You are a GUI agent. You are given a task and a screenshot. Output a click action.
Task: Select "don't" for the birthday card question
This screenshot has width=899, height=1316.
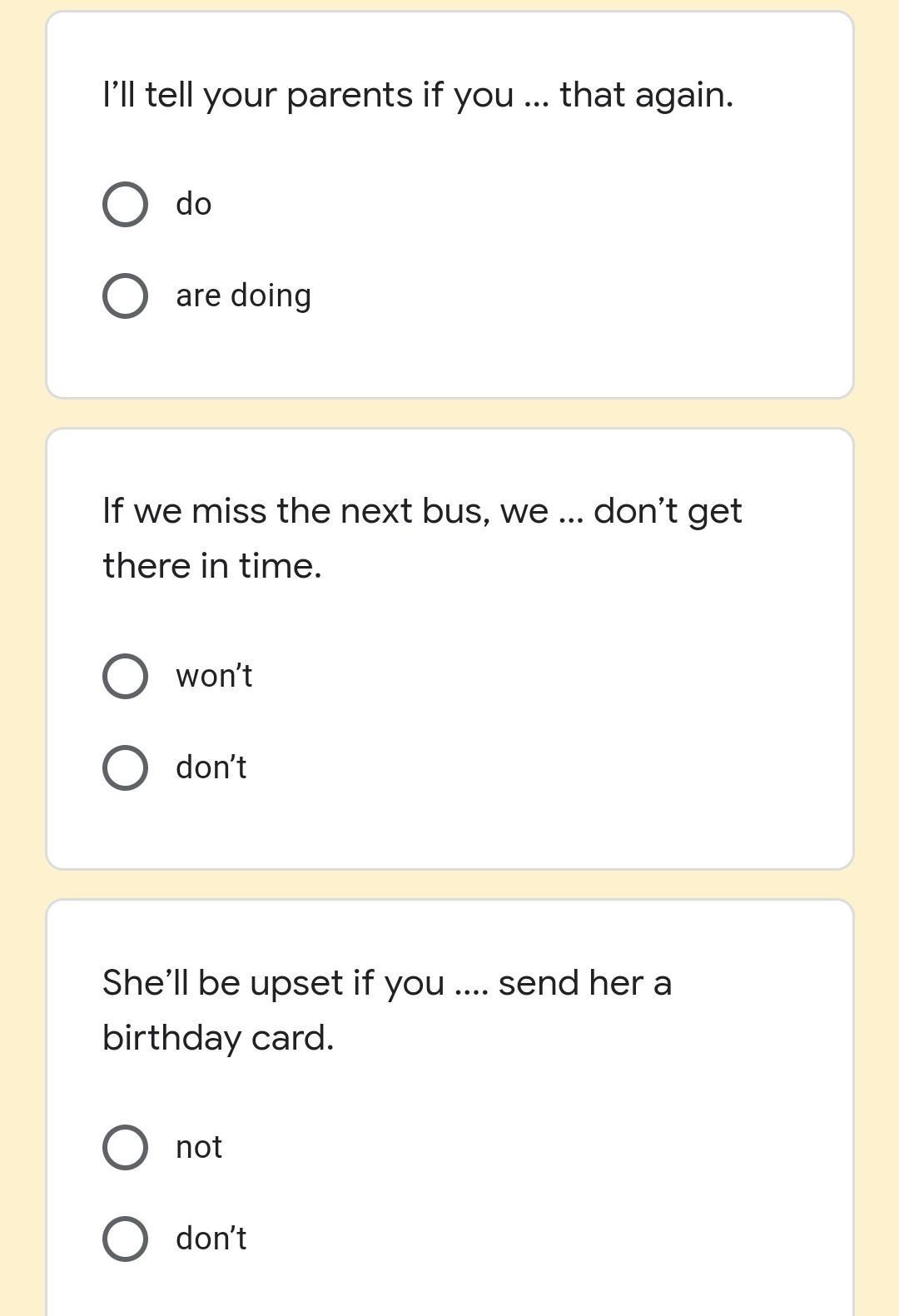126,1239
